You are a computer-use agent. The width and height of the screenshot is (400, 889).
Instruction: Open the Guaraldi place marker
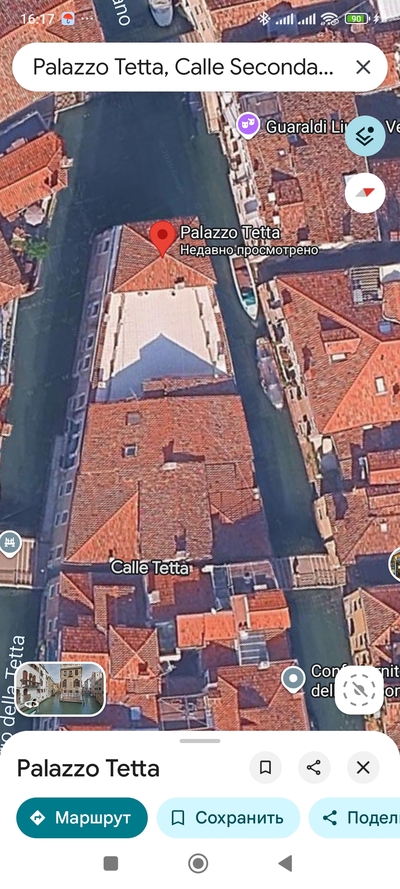click(x=248, y=125)
